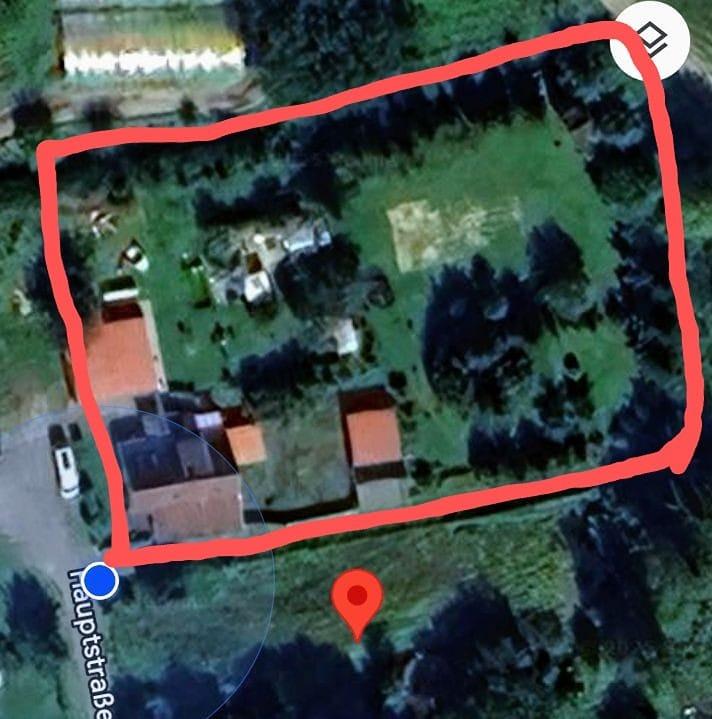
Task: Tap the blue current location dot
Action: point(99,579)
